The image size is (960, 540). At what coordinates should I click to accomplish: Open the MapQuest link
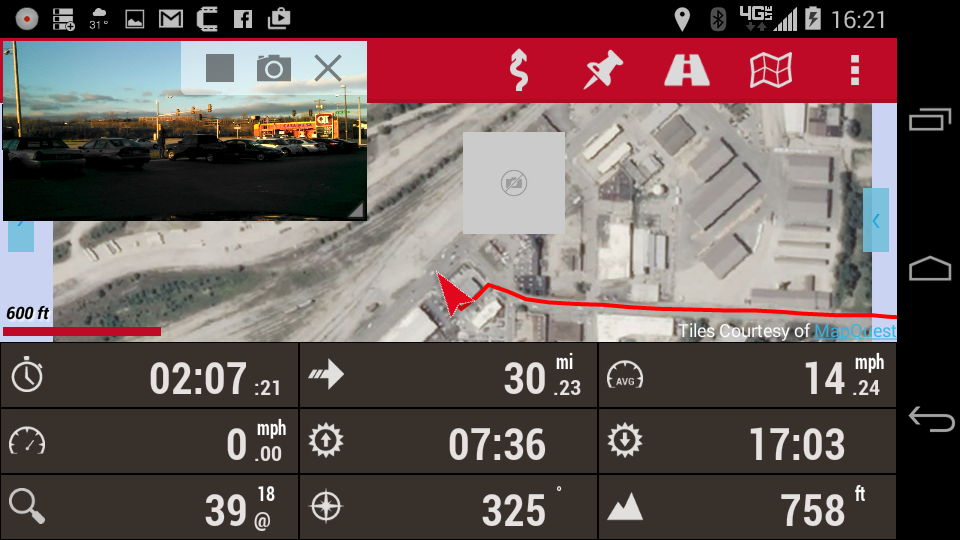[854, 331]
